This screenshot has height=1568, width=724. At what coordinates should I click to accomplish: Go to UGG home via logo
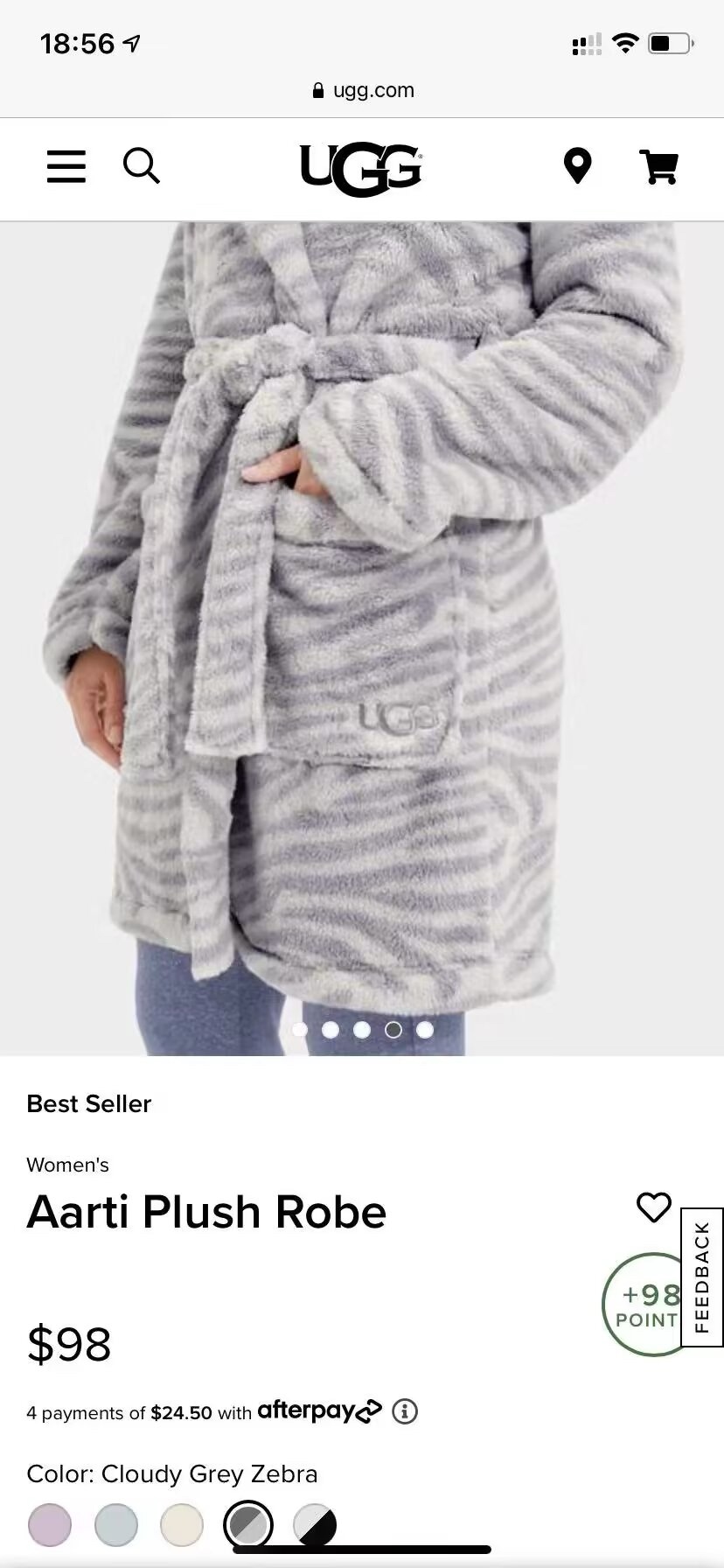[360, 168]
